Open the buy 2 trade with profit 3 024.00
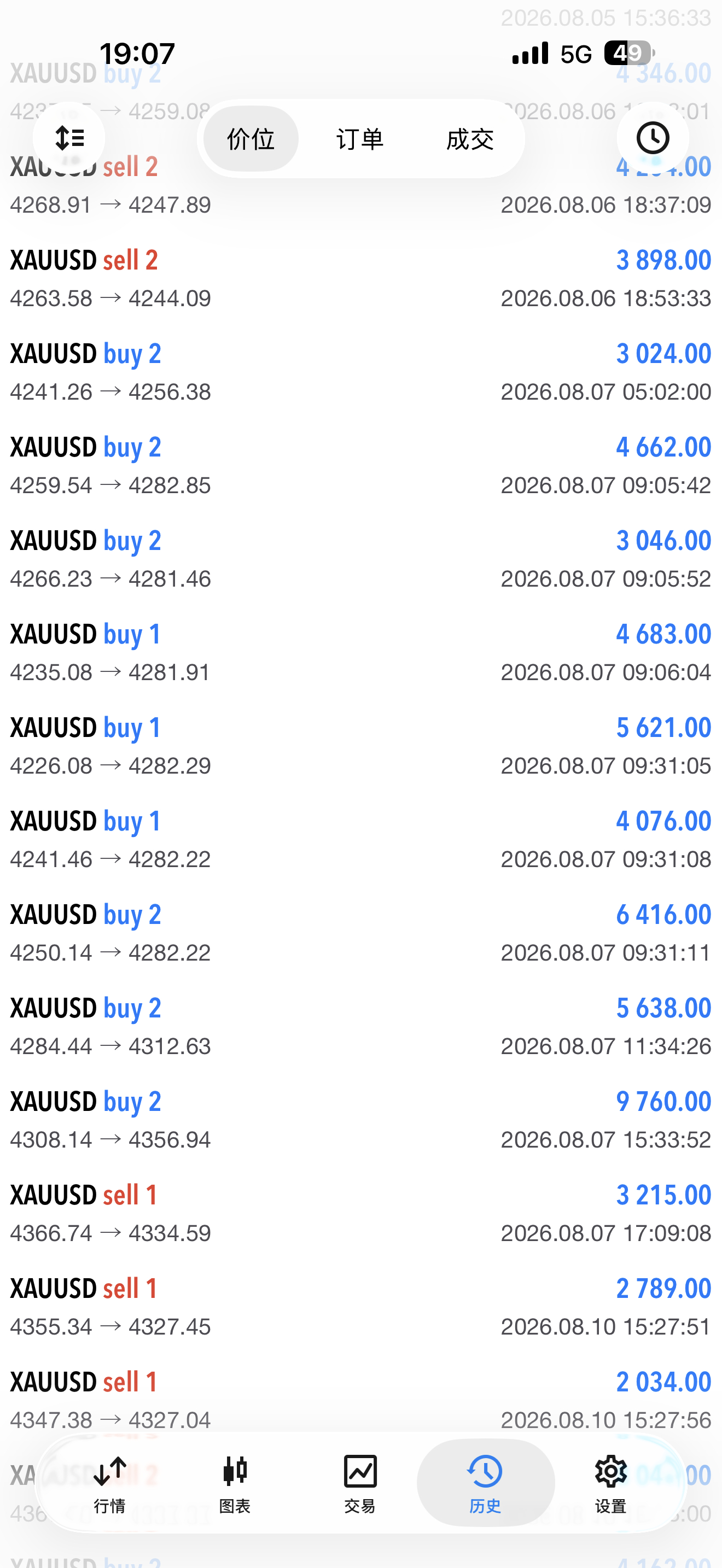The height and width of the screenshot is (1568, 722). pyautogui.click(x=361, y=372)
